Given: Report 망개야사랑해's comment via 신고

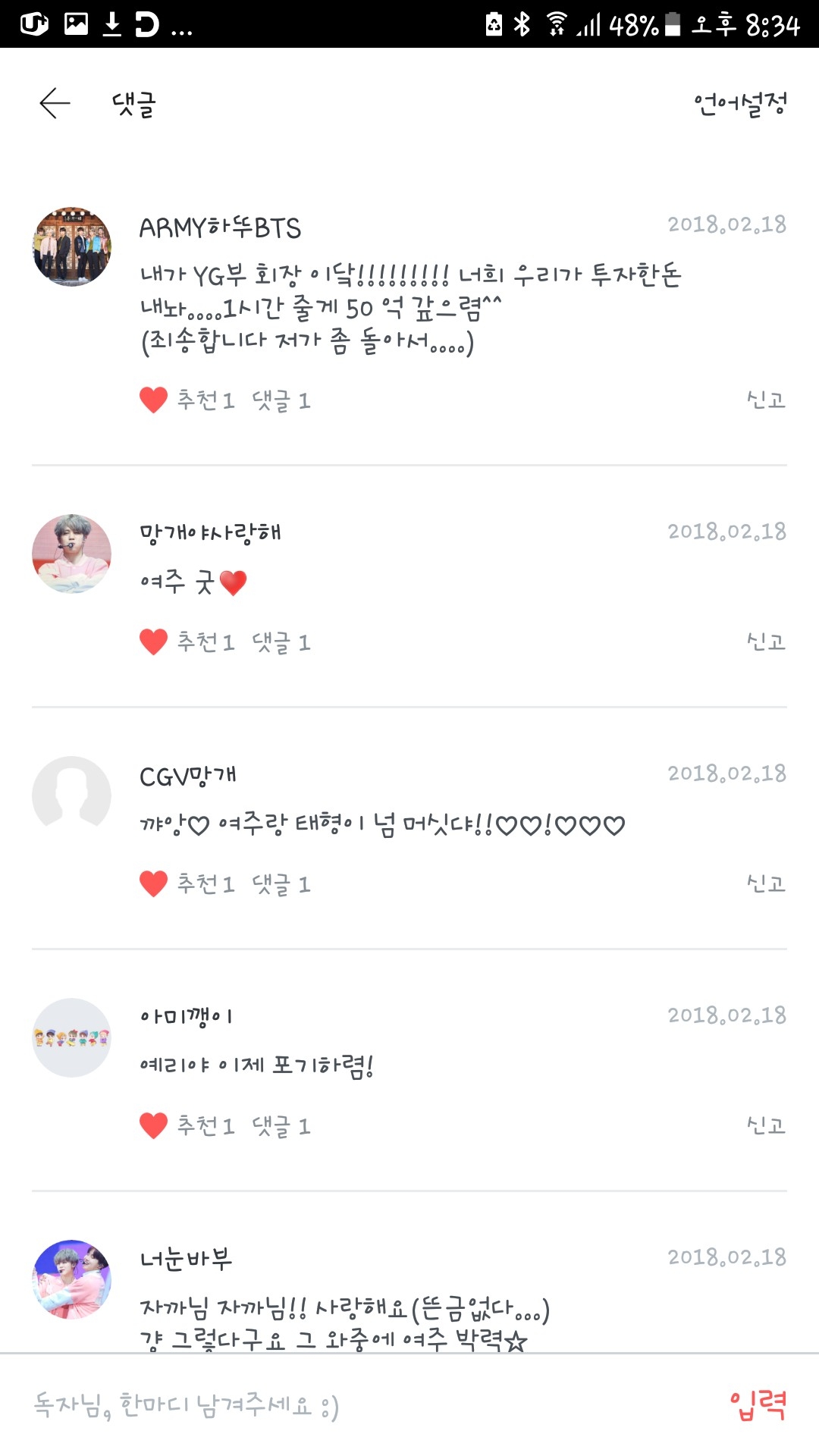Looking at the screenshot, I should 766,642.
